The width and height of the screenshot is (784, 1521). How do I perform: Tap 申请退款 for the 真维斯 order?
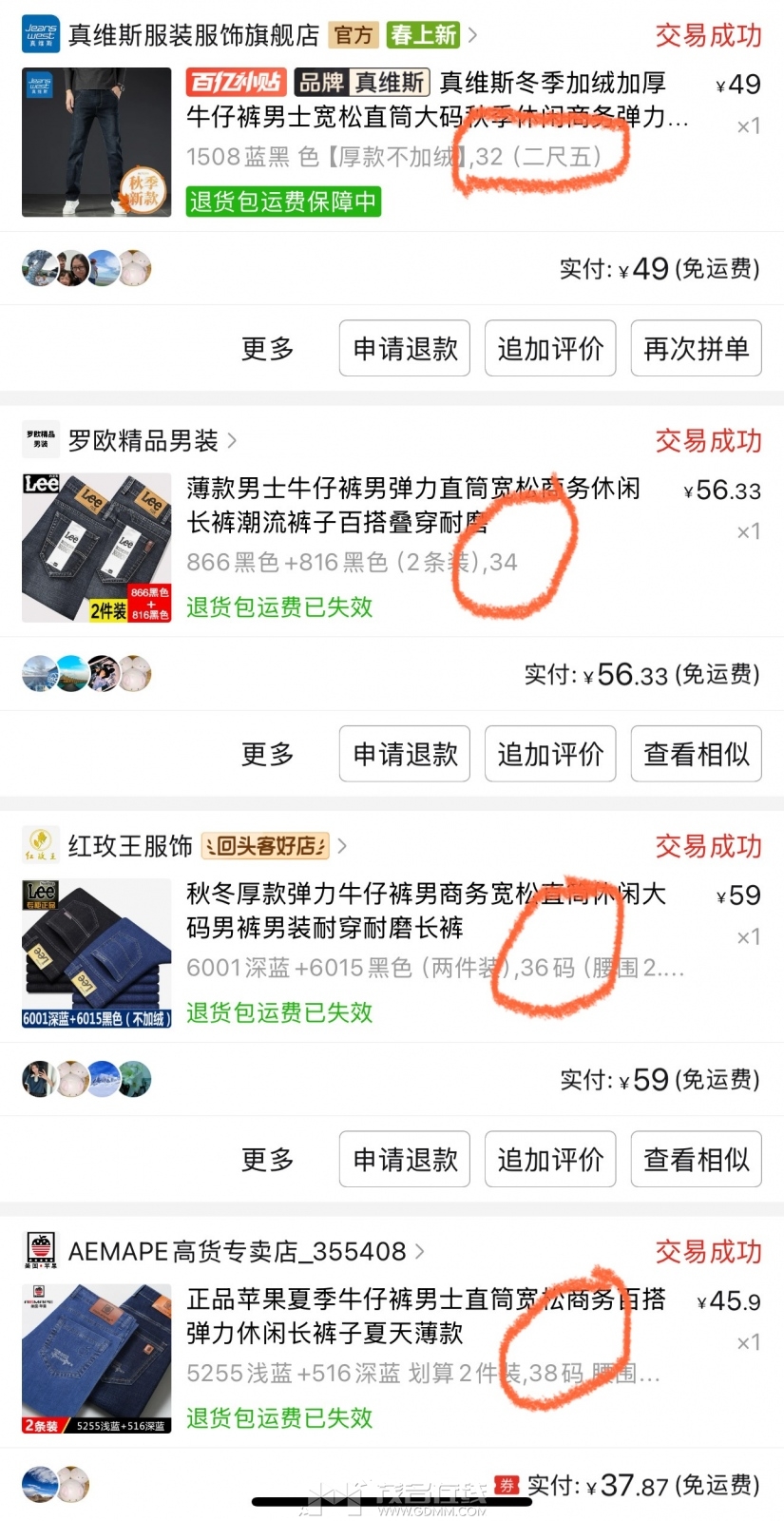point(405,348)
